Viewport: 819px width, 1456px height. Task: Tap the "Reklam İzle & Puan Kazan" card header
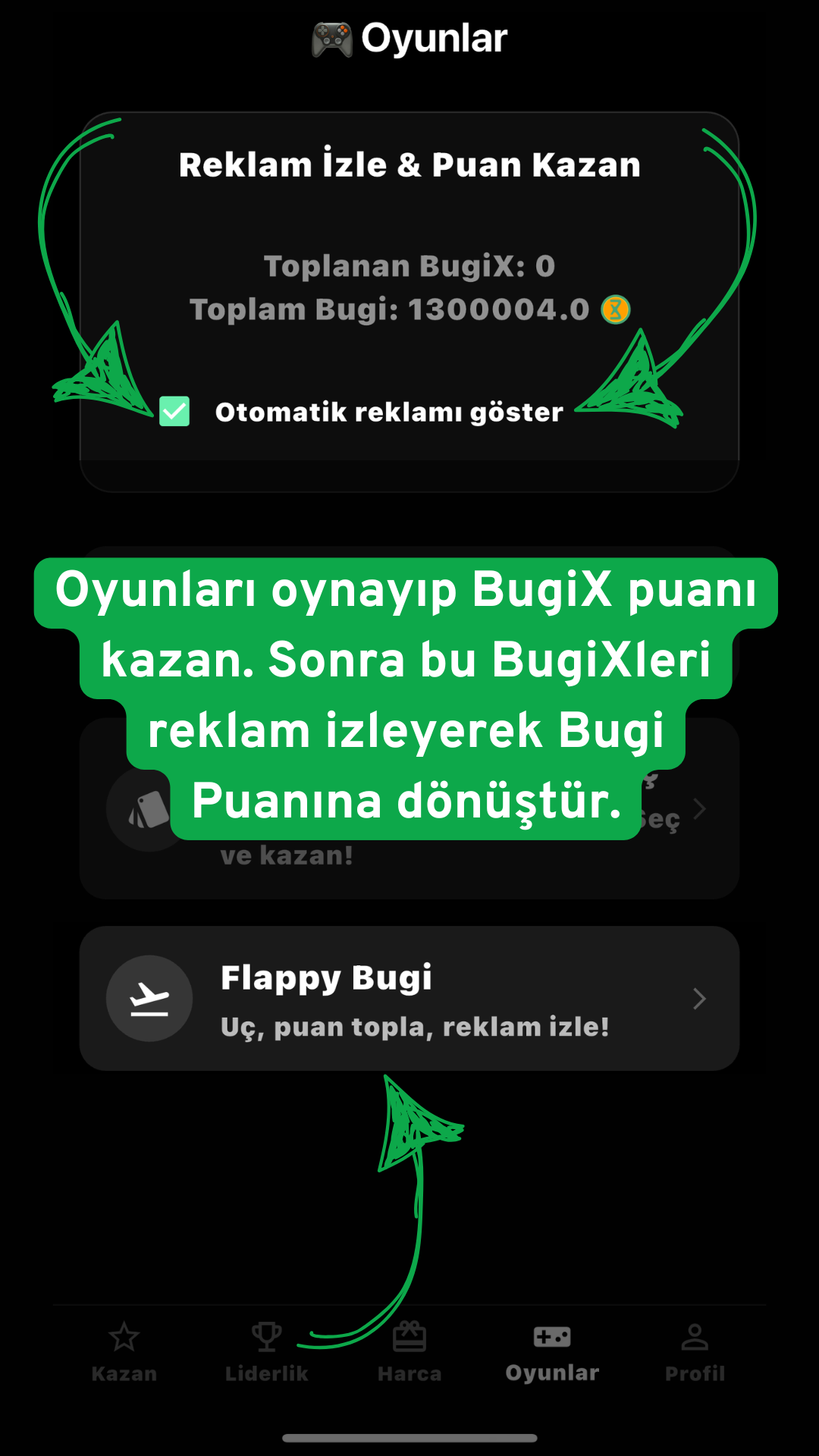coord(409,164)
